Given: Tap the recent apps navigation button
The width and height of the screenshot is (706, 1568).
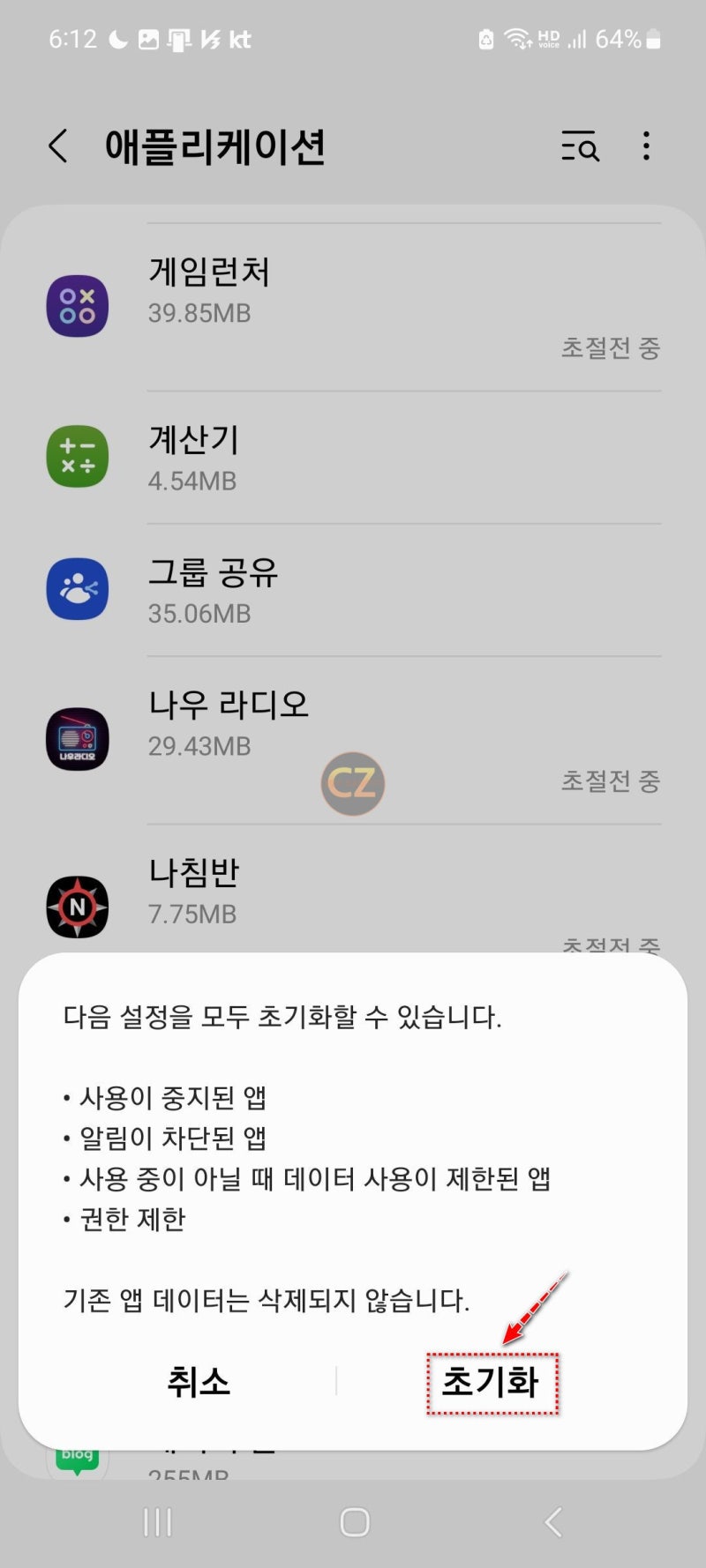Looking at the screenshot, I should tap(156, 1521).
